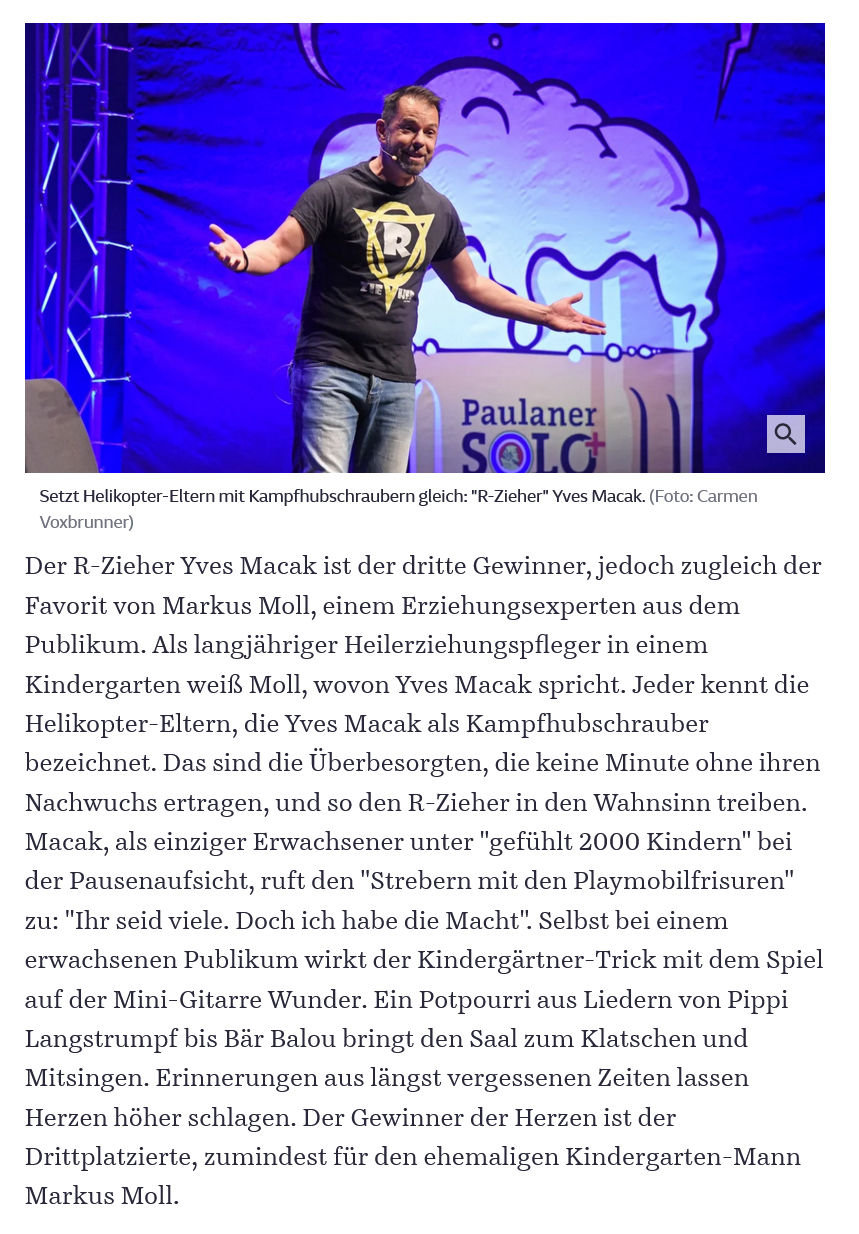Enlarge the photo with the magnifier icon
The width and height of the screenshot is (859, 1234).
(x=785, y=434)
